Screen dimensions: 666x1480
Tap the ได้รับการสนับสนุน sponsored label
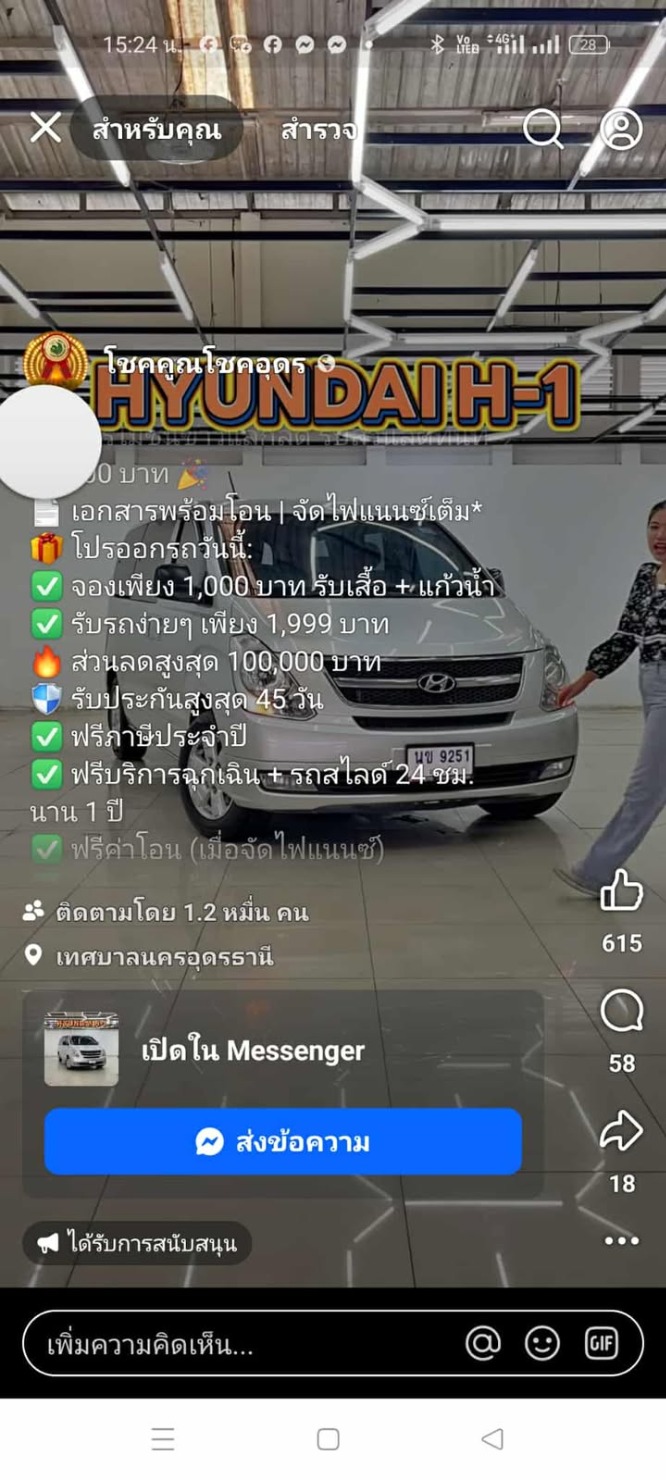(138, 1243)
